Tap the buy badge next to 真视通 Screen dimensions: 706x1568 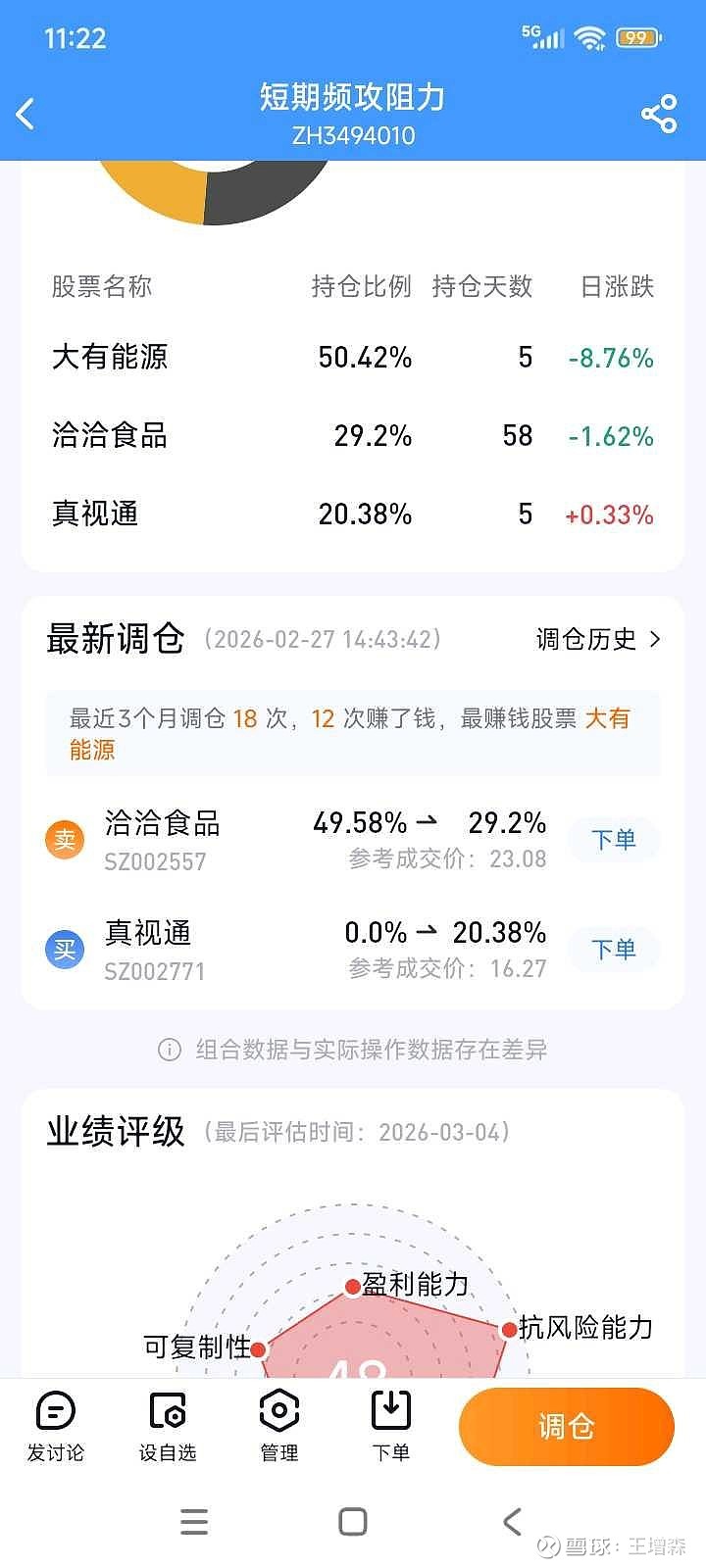click(65, 948)
